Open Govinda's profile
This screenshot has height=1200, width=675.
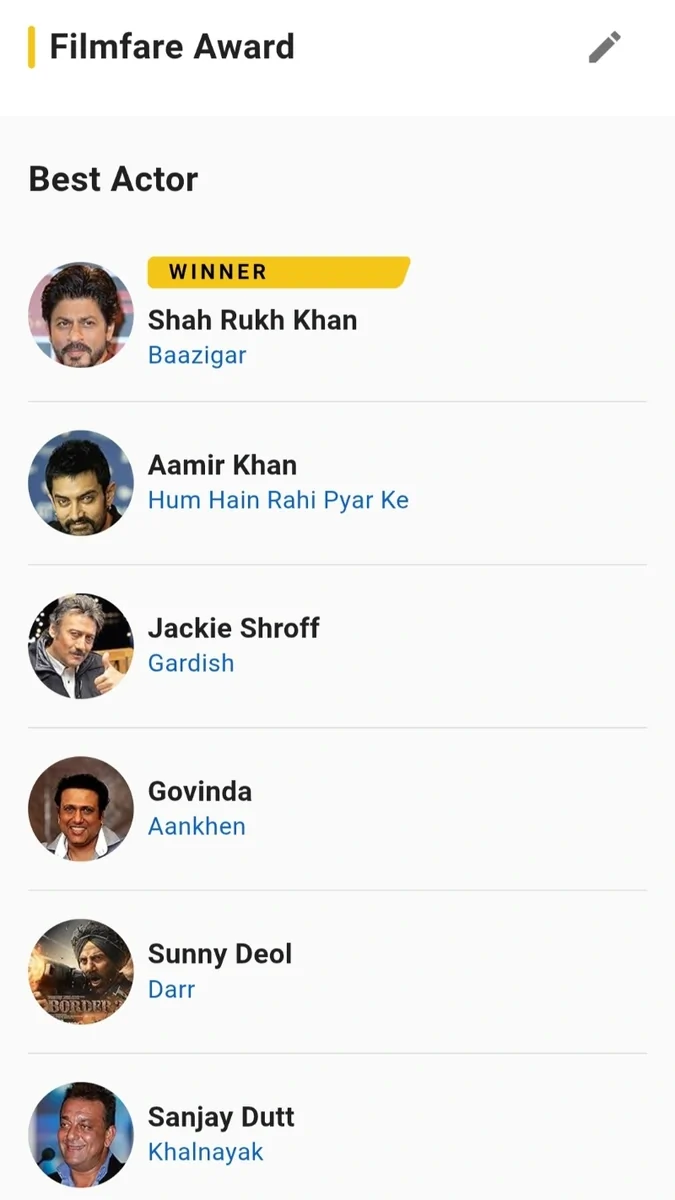(x=200, y=791)
